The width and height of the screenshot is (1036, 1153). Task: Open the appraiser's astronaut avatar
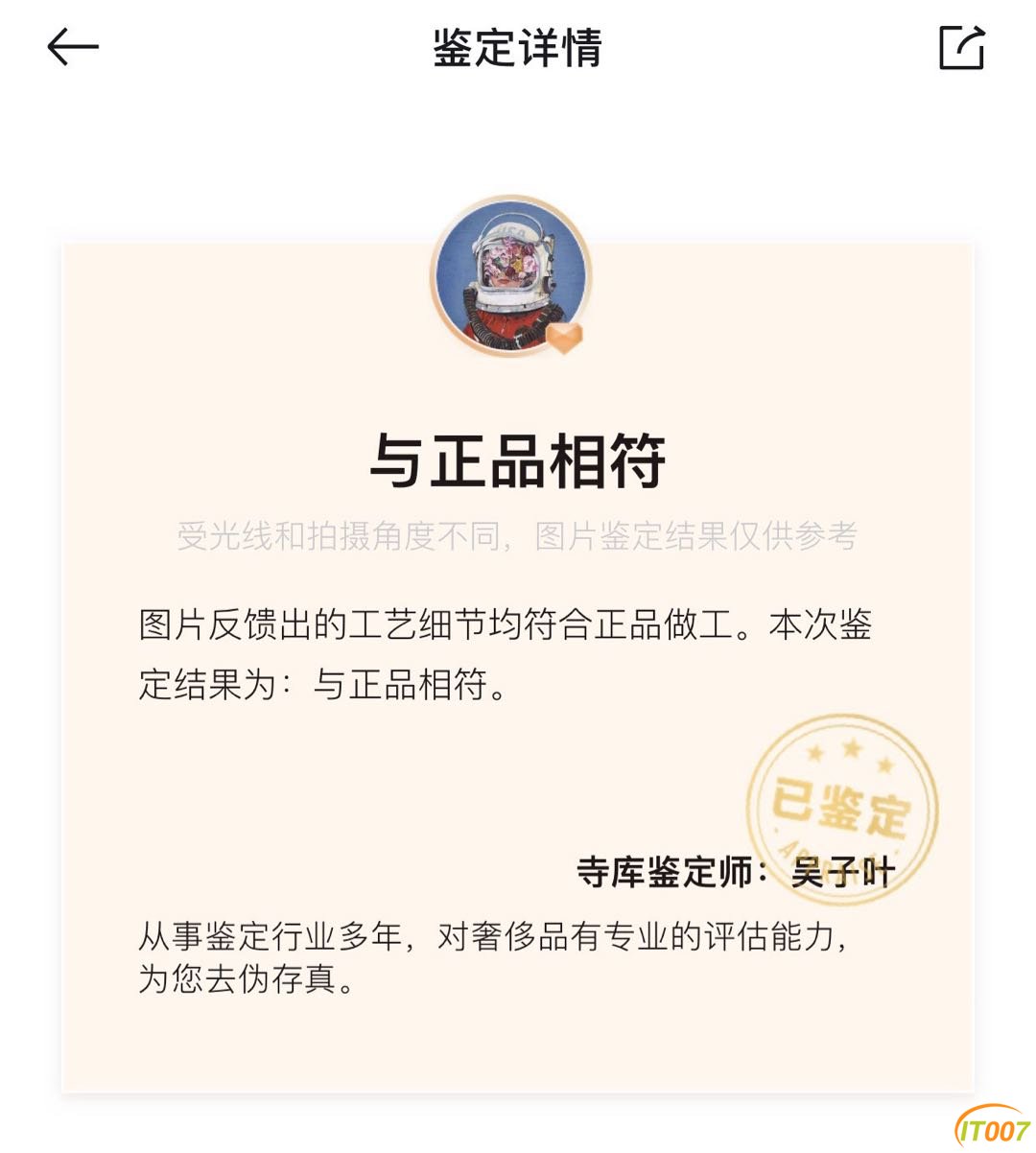[510, 277]
